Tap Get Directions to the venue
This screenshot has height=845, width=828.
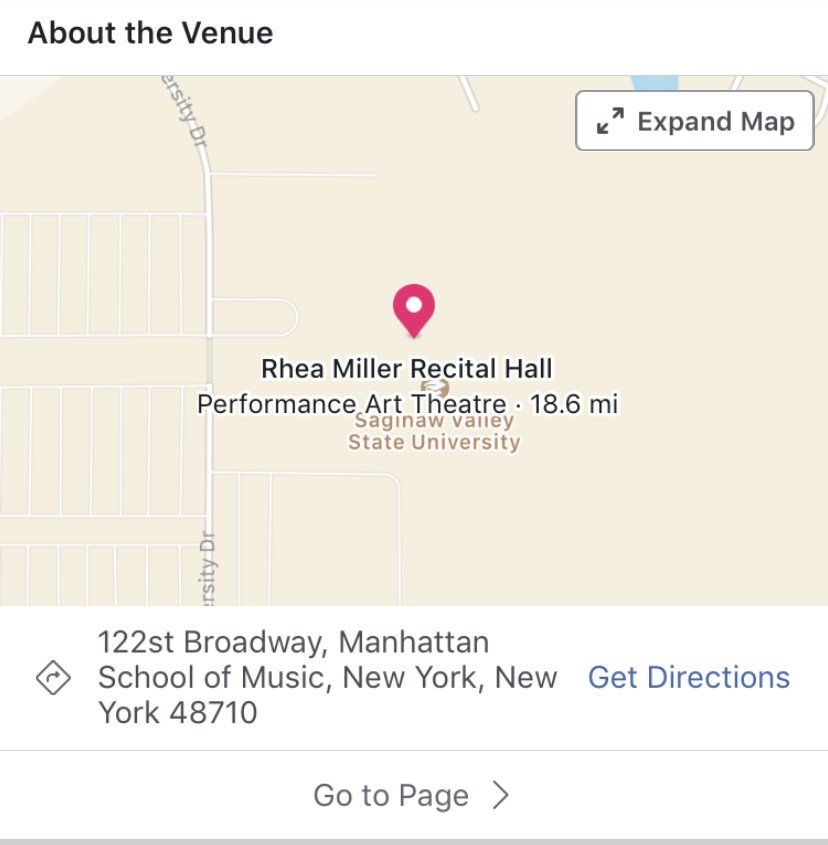point(688,677)
